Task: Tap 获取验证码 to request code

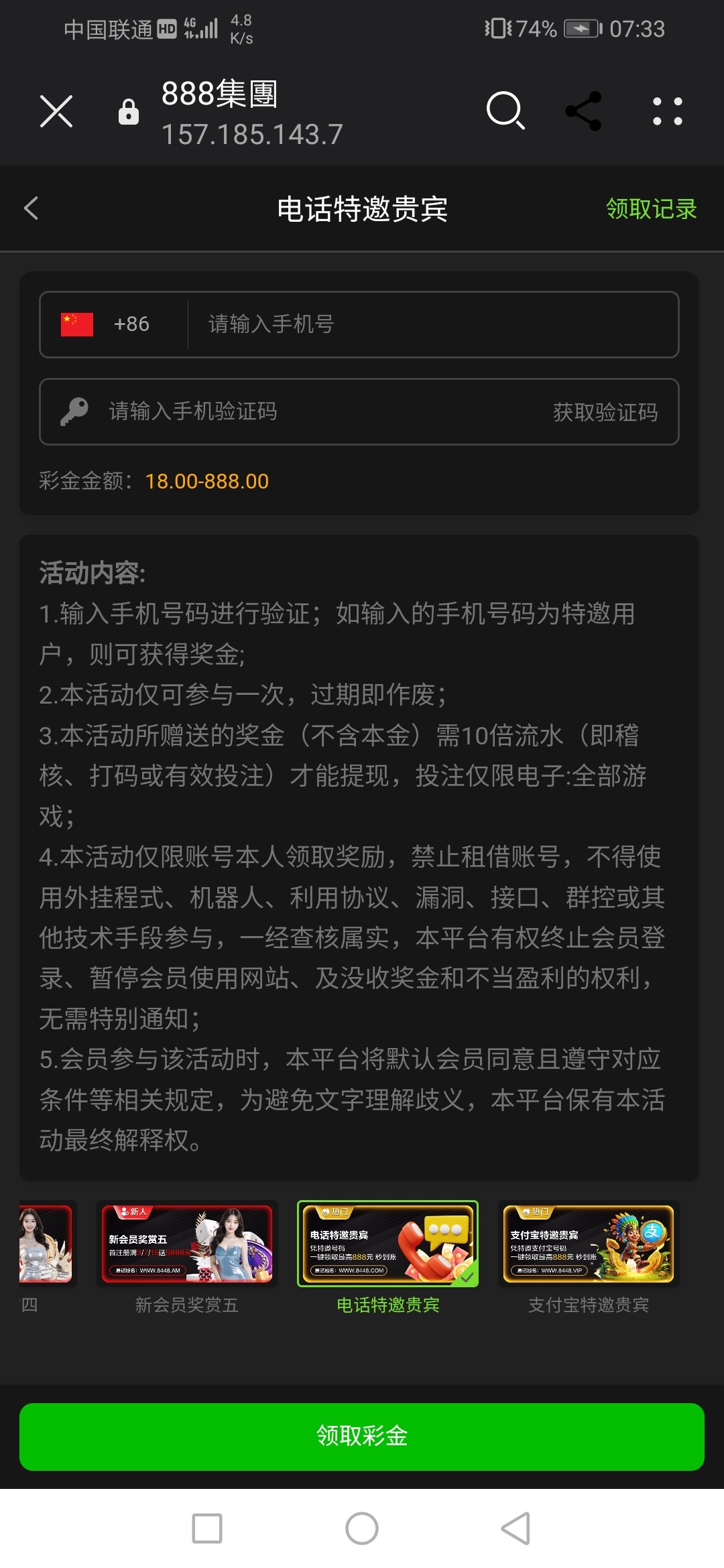Action: (x=605, y=412)
